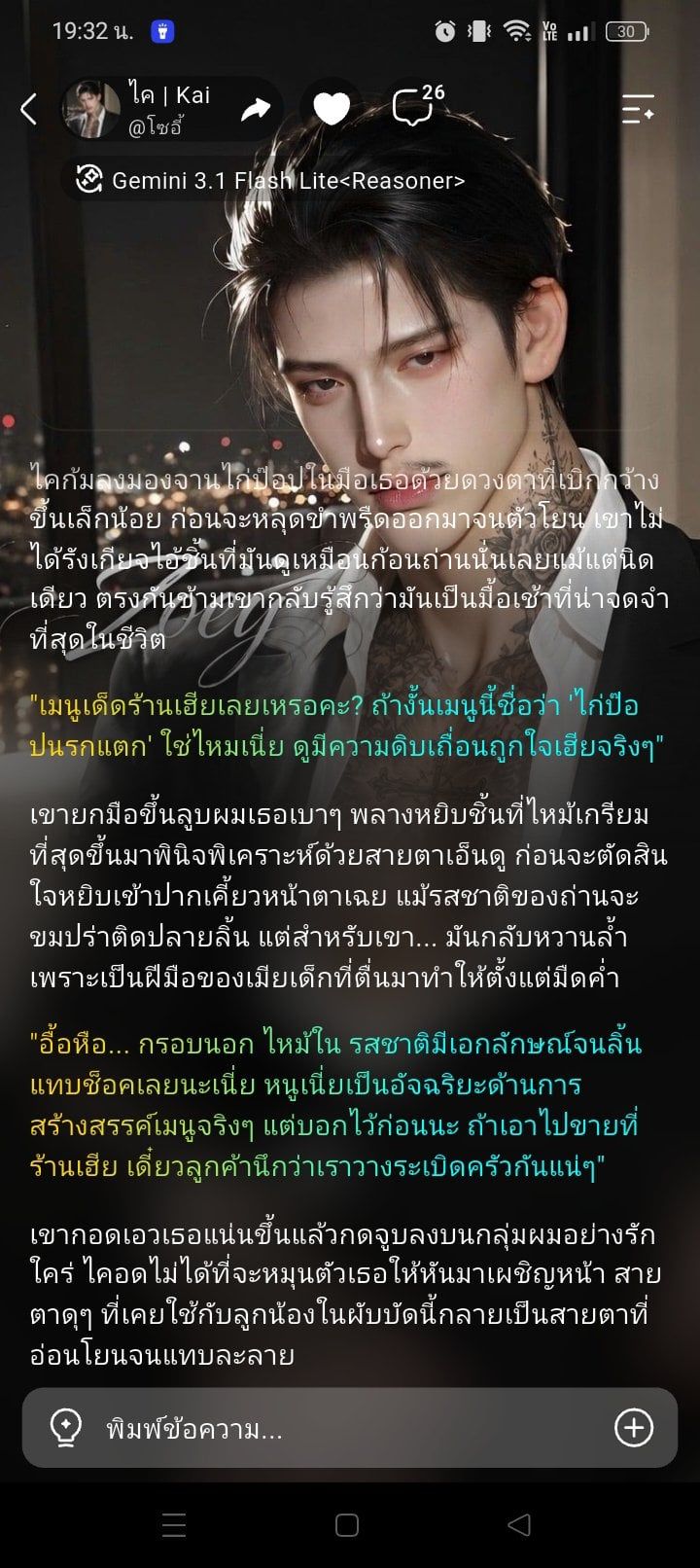Open the chat settings menu icon
700x1568 pixels.
tap(638, 109)
